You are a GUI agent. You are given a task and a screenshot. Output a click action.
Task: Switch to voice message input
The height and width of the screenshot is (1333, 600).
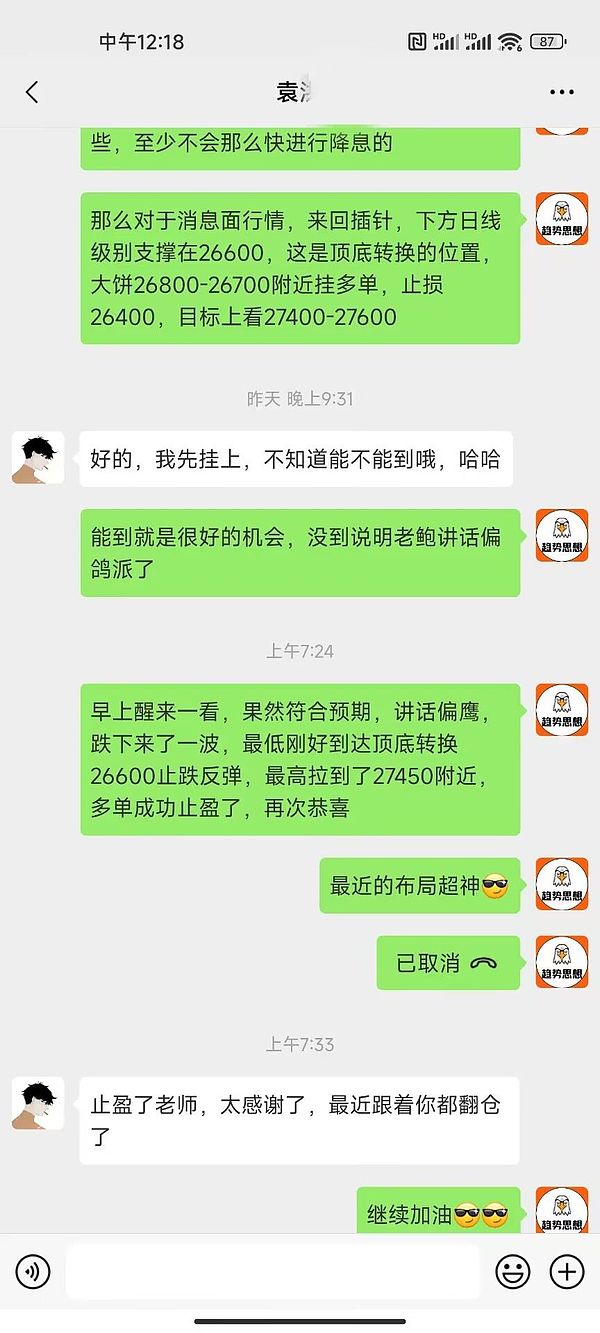coord(33,1272)
